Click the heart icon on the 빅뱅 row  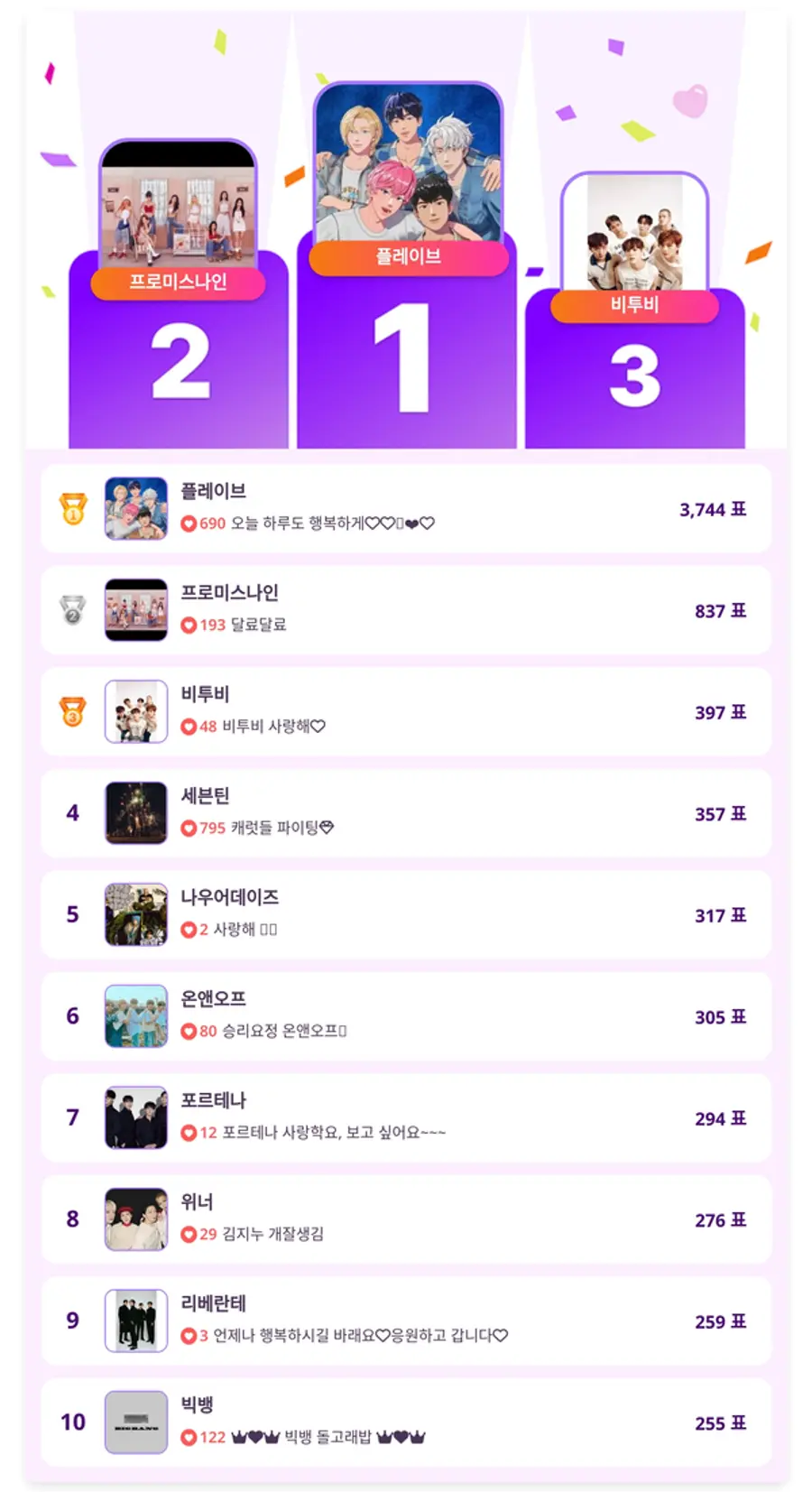189,1436
